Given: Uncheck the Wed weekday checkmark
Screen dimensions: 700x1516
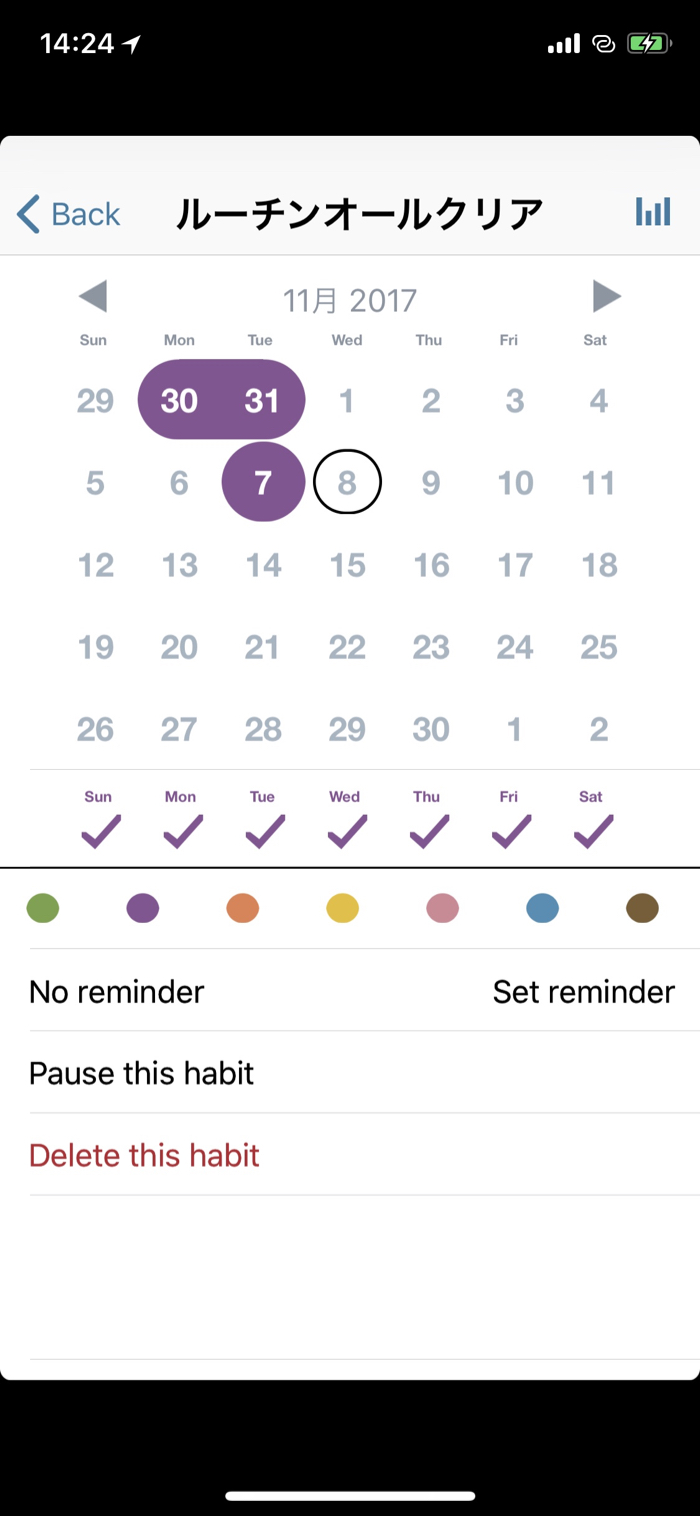Looking at the screenshot, I should click(346, 831).
